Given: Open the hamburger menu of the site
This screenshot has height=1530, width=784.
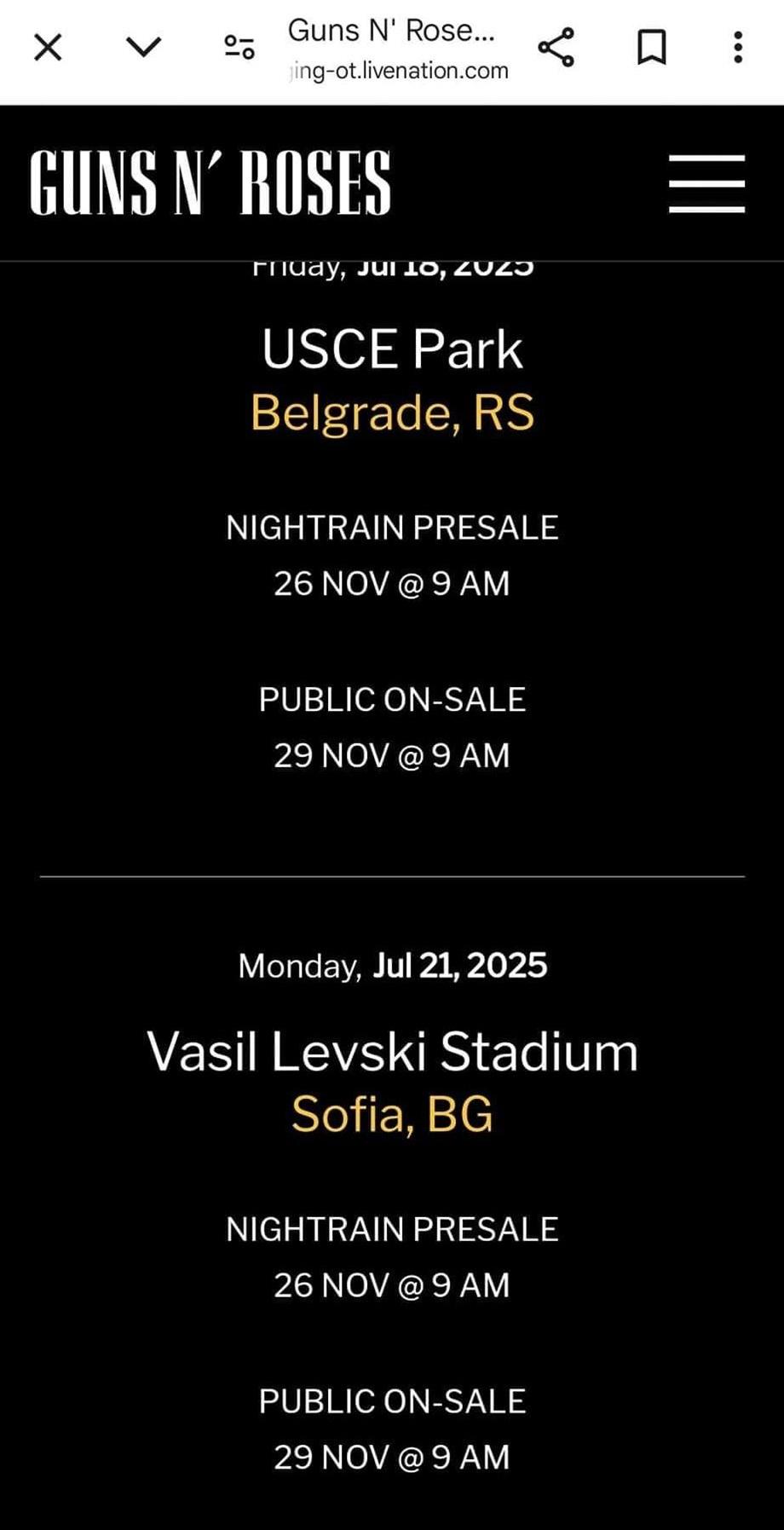Looking at the screenshot, I should pos(706,183).
